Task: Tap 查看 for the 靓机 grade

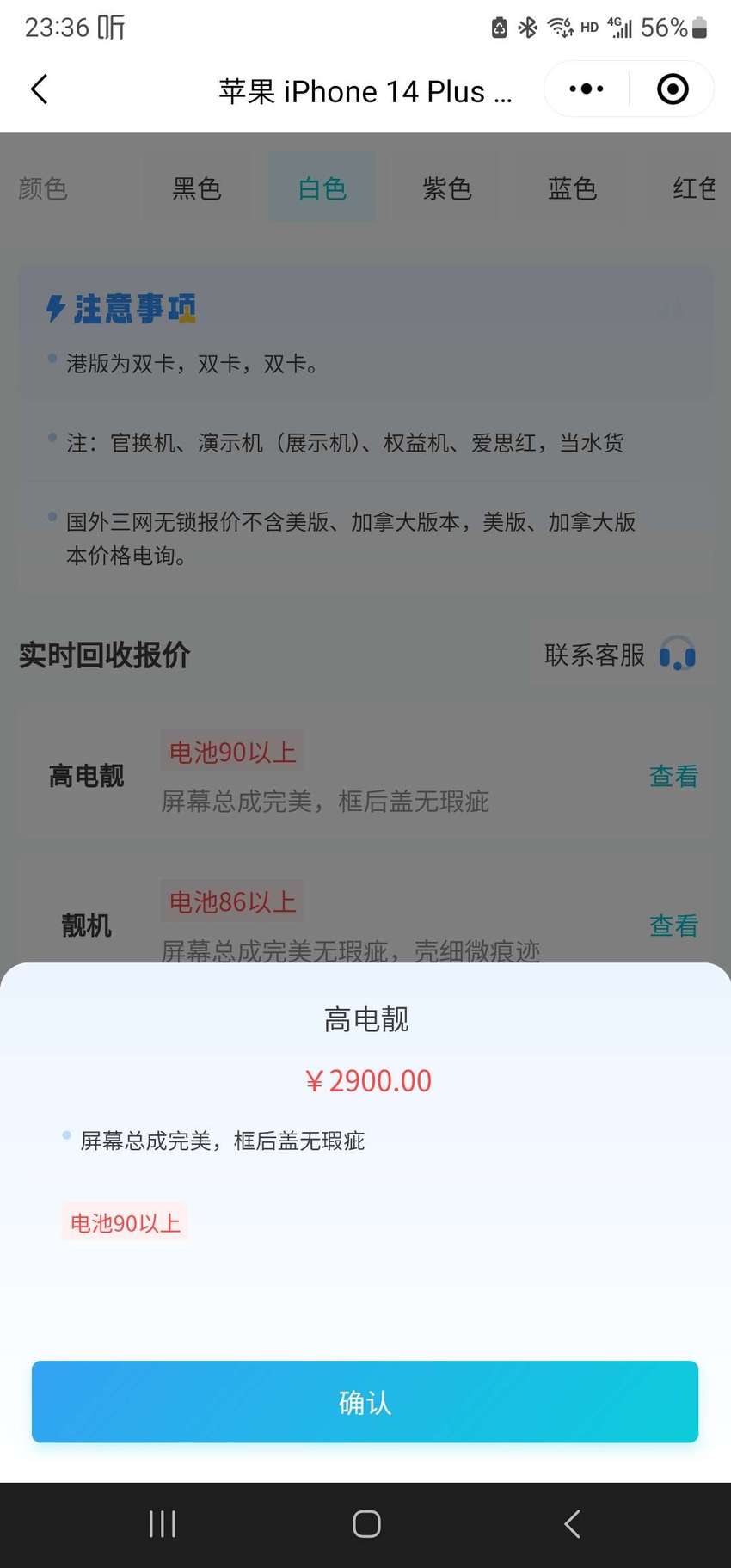Action: coord(673,925)
